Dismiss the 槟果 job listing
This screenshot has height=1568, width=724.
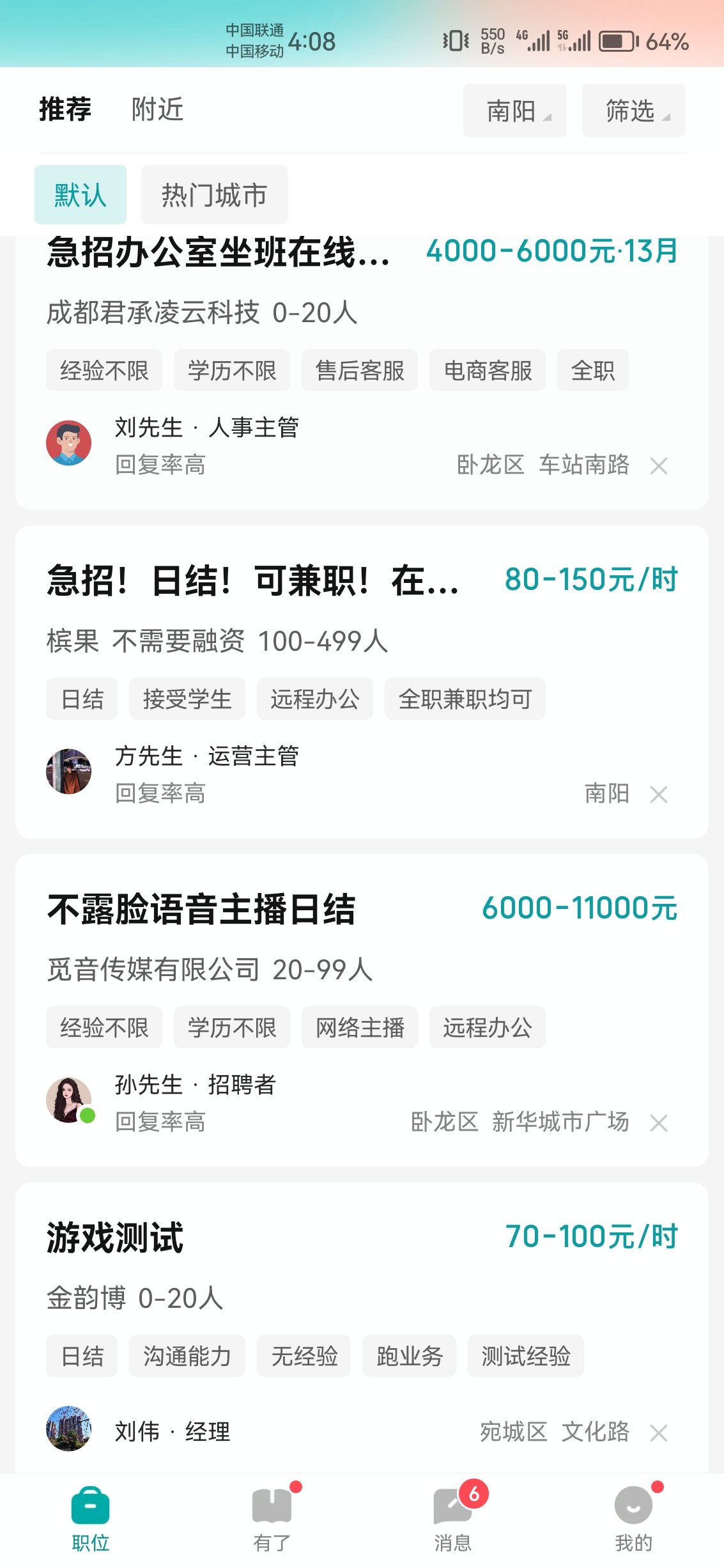click(x=658, y=795)
